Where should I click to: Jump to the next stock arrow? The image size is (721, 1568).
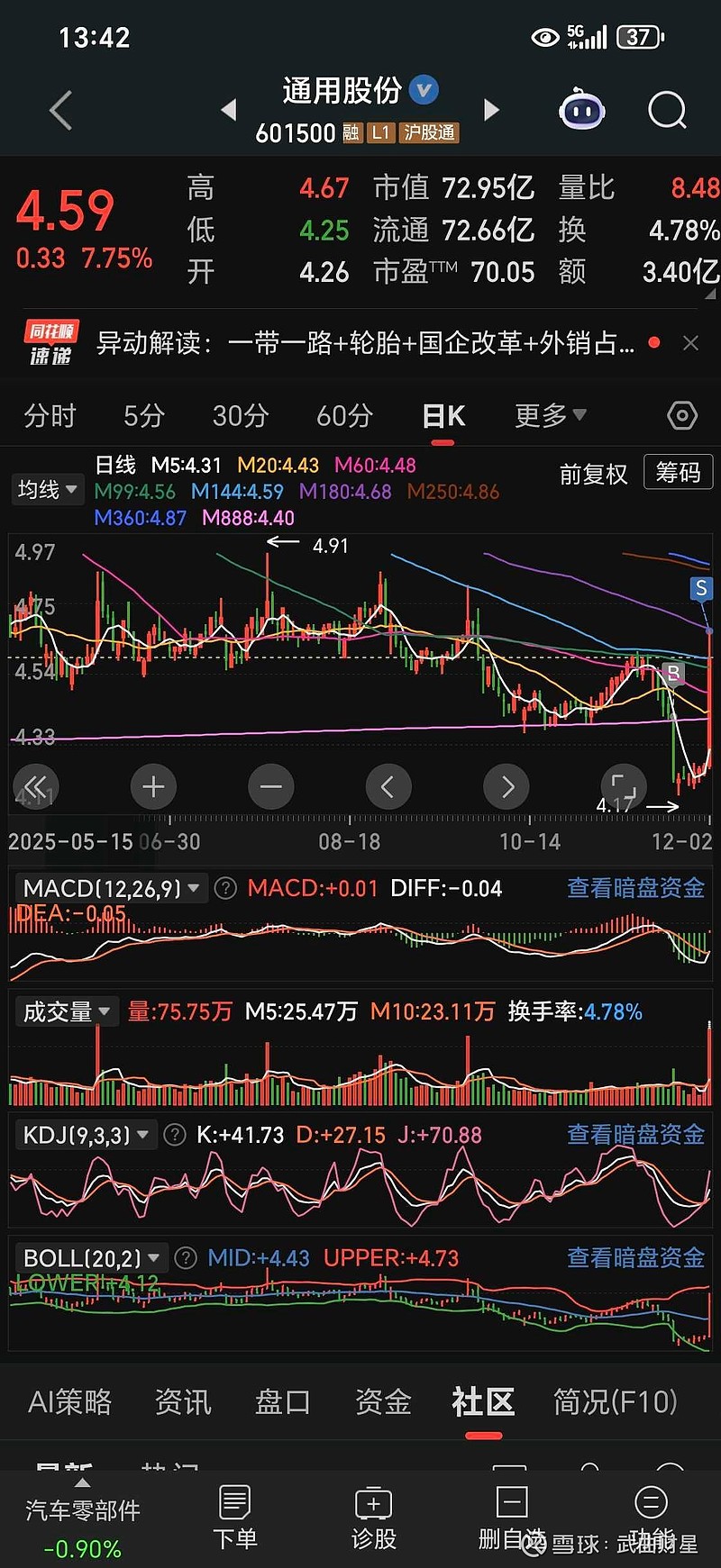point(491,110)
